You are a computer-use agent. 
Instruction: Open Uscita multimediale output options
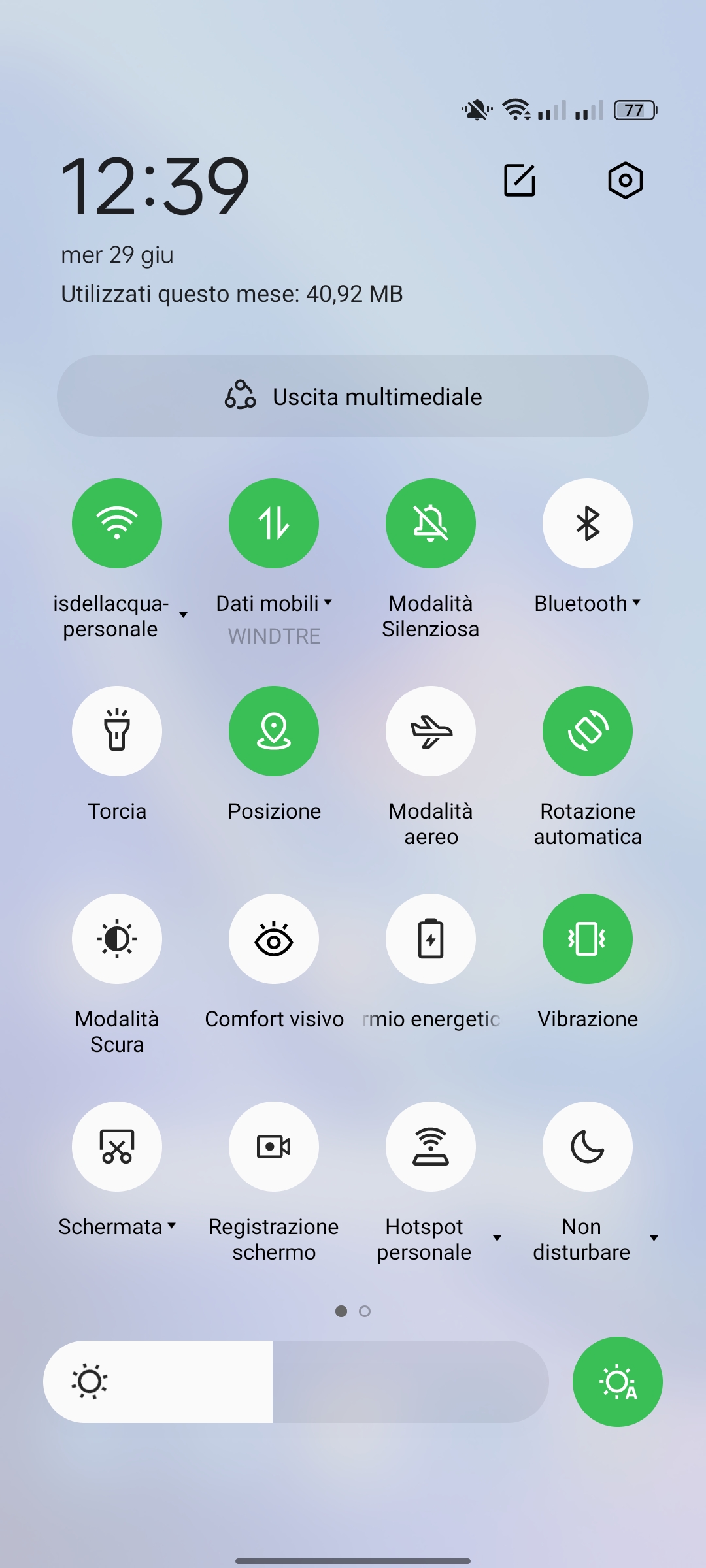[353, 396]
